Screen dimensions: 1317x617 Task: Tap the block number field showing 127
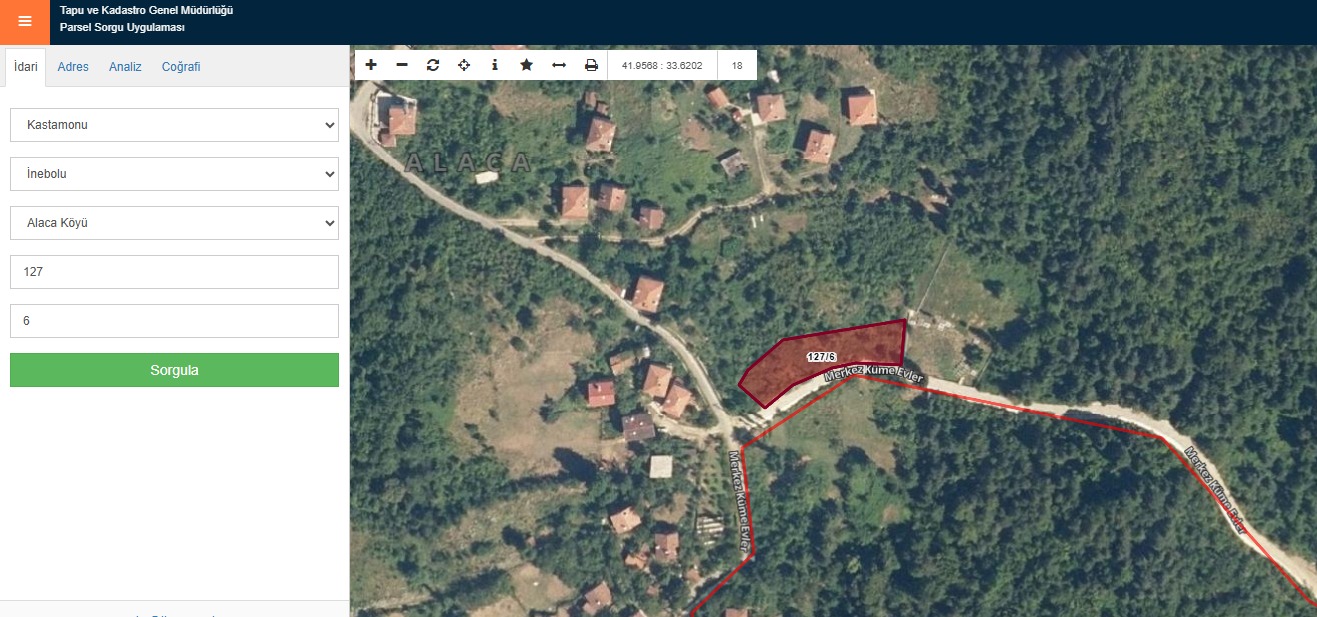(x=174, y=272)
